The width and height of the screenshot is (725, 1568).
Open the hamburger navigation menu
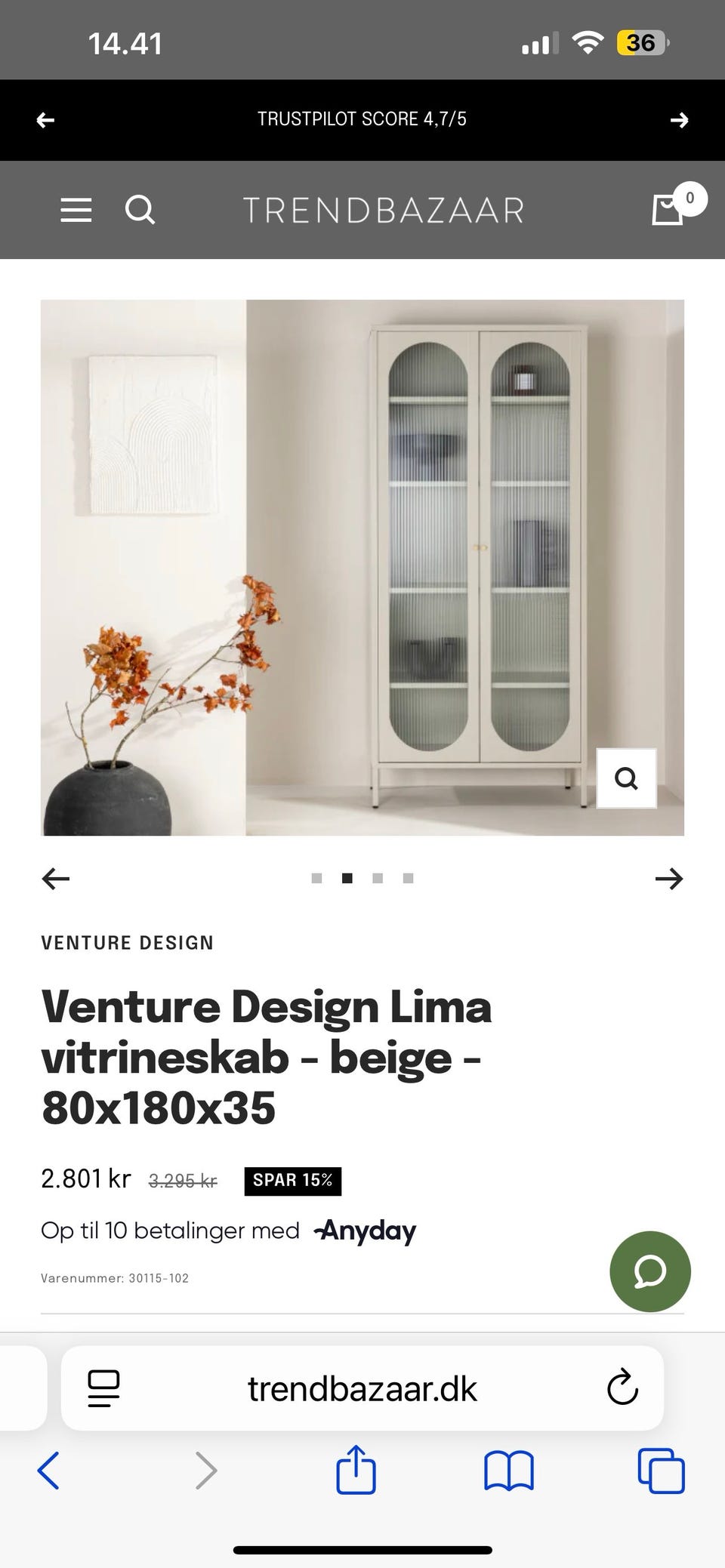76,210
